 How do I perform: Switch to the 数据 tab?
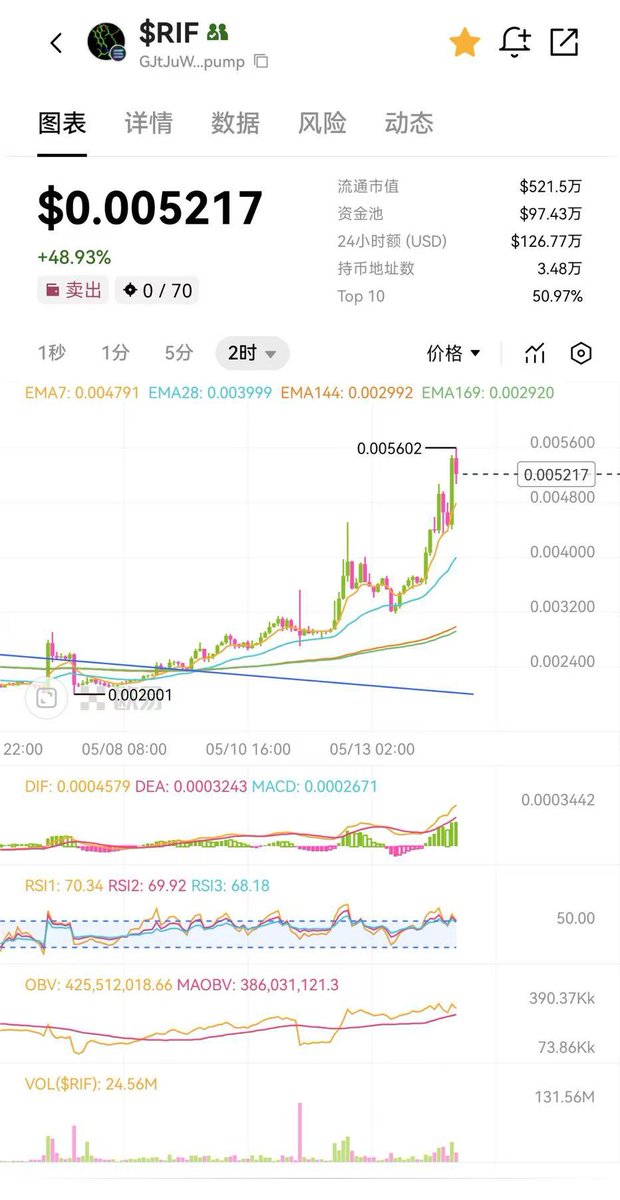(x=235, y=123)
